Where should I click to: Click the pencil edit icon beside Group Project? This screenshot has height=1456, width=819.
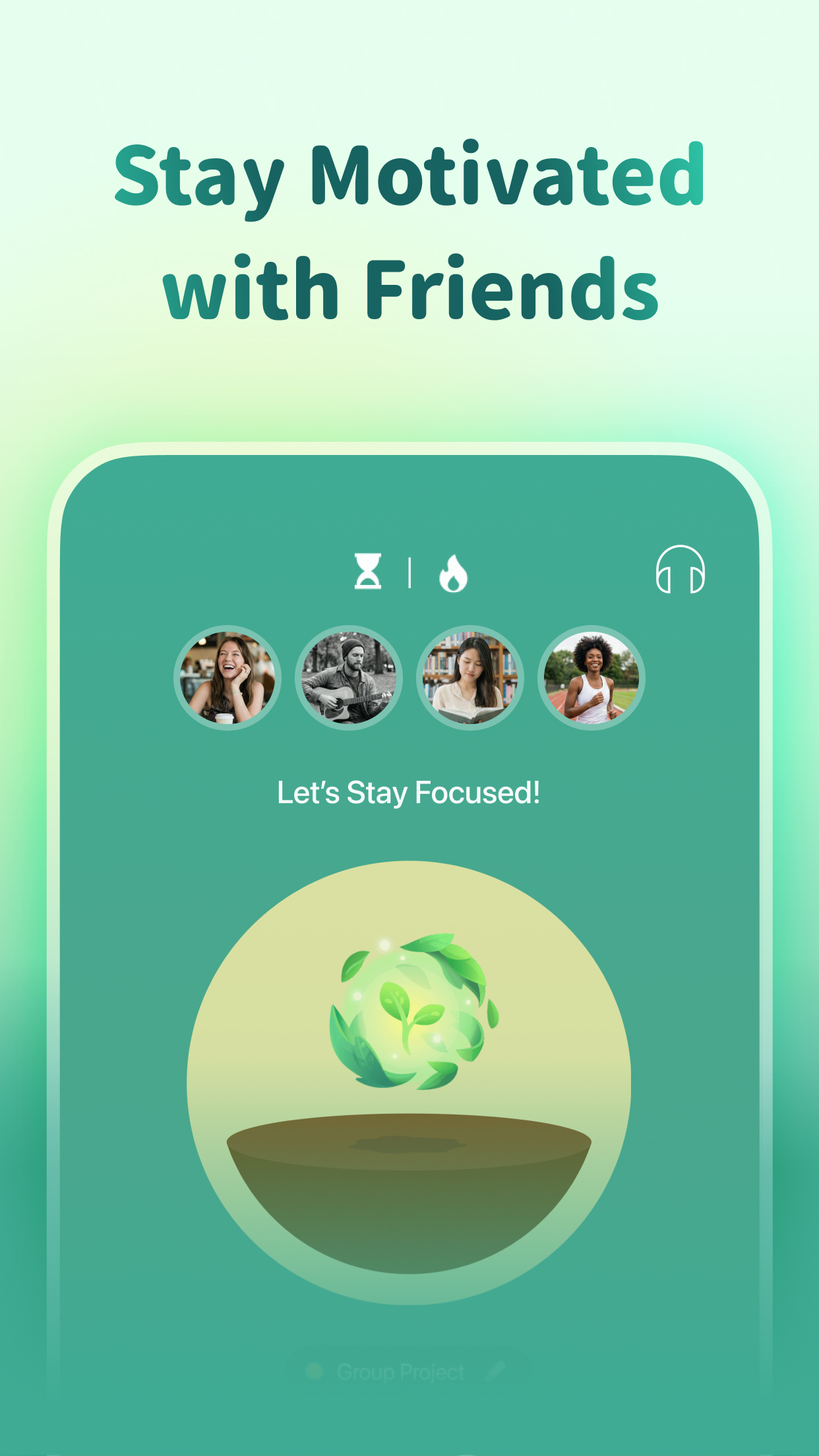click(x=497, y=1371)
